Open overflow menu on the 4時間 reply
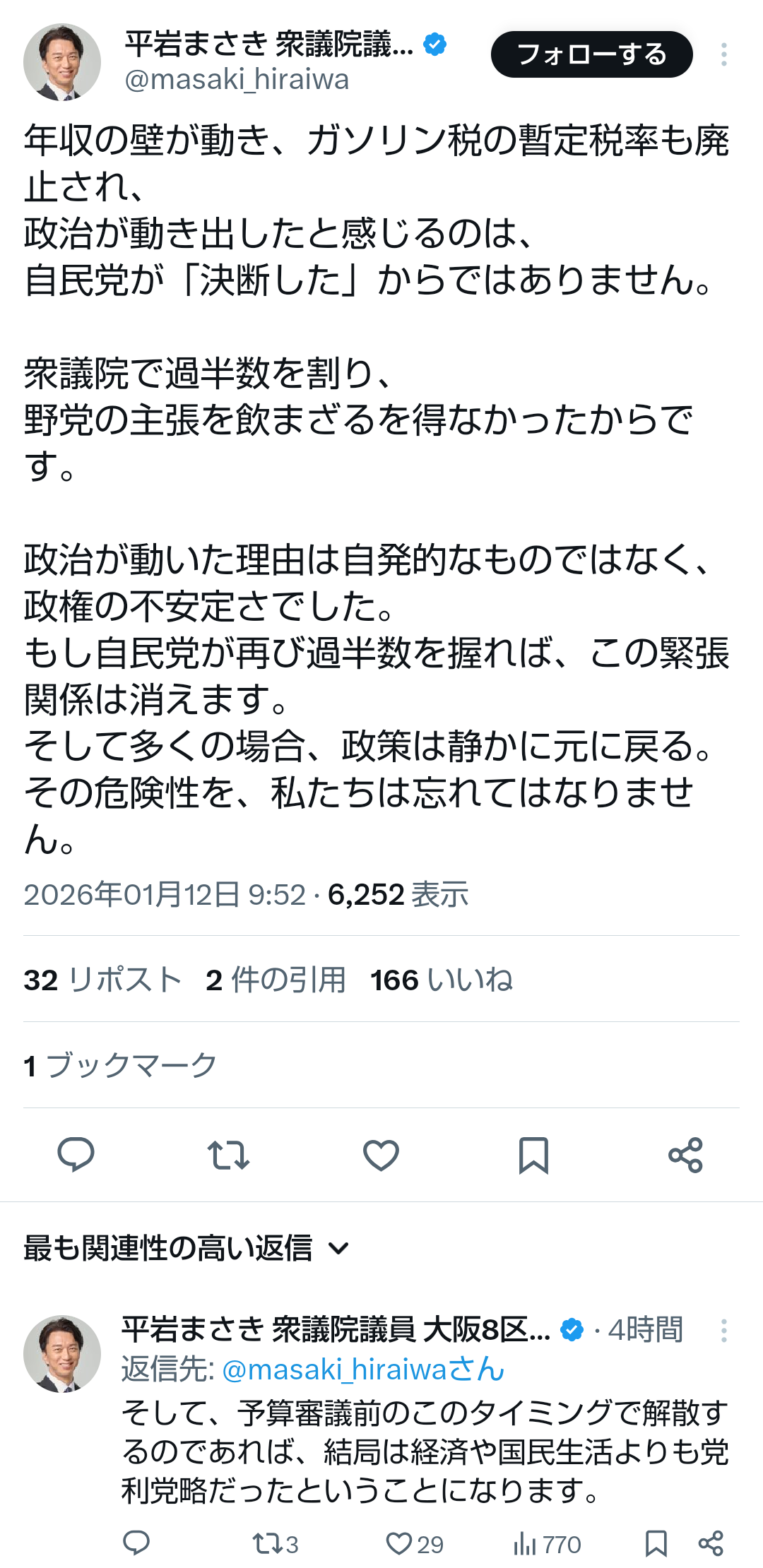Viewport: 763px width, 1568px height. click(x=723, y=1331)
